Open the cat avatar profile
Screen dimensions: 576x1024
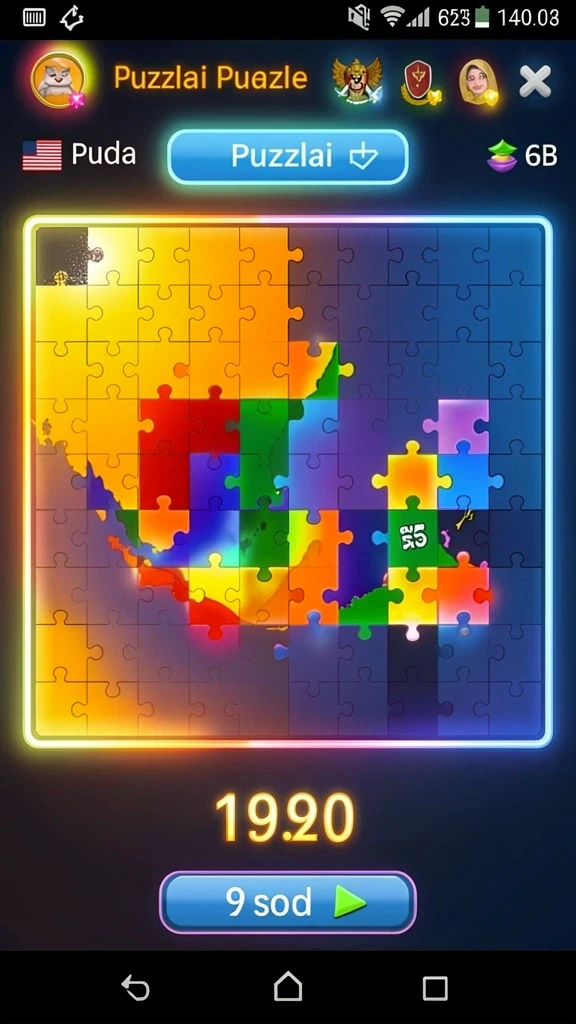tap(58, 80)
